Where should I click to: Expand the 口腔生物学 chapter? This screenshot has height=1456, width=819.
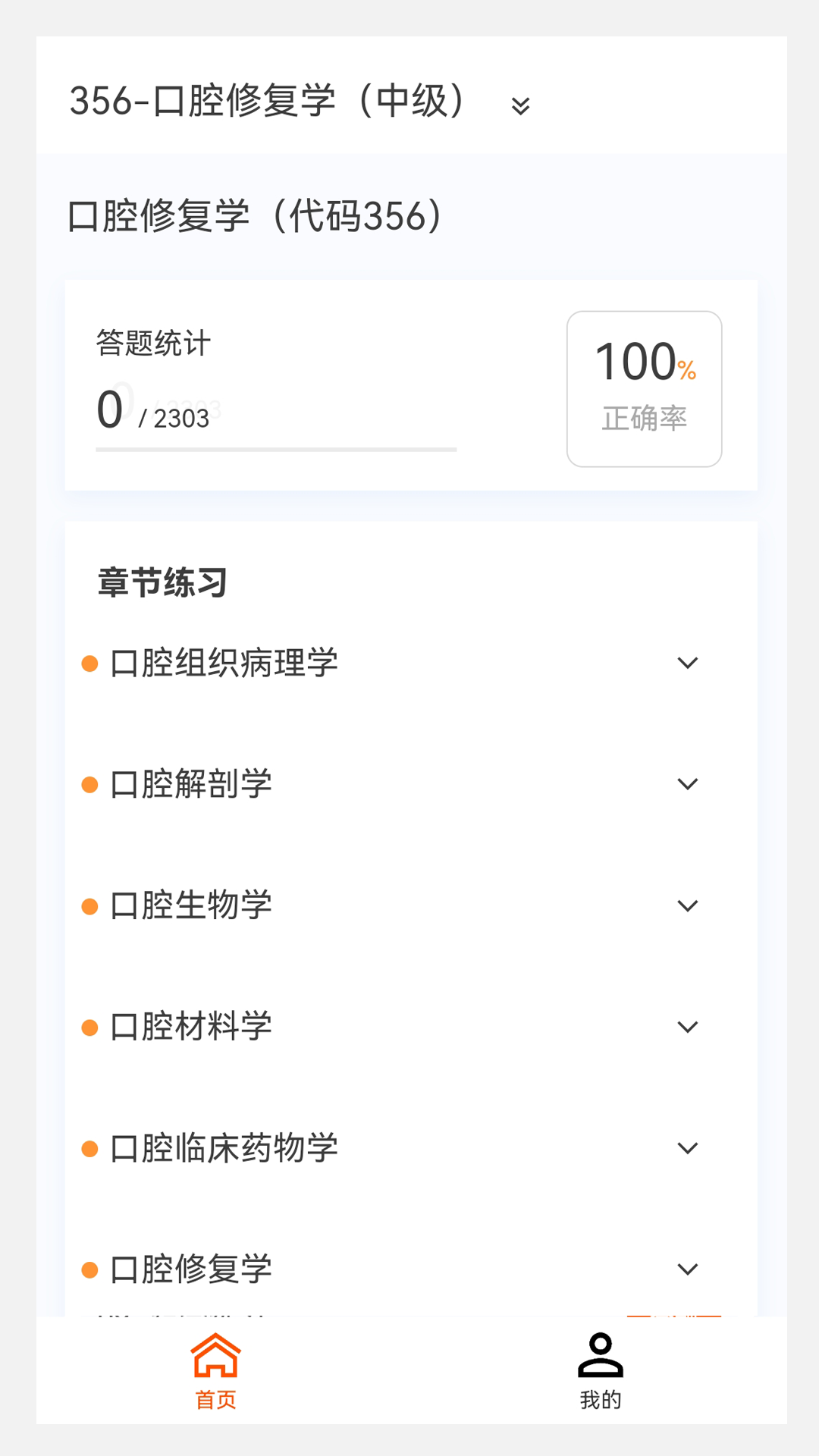click(411, 905)
